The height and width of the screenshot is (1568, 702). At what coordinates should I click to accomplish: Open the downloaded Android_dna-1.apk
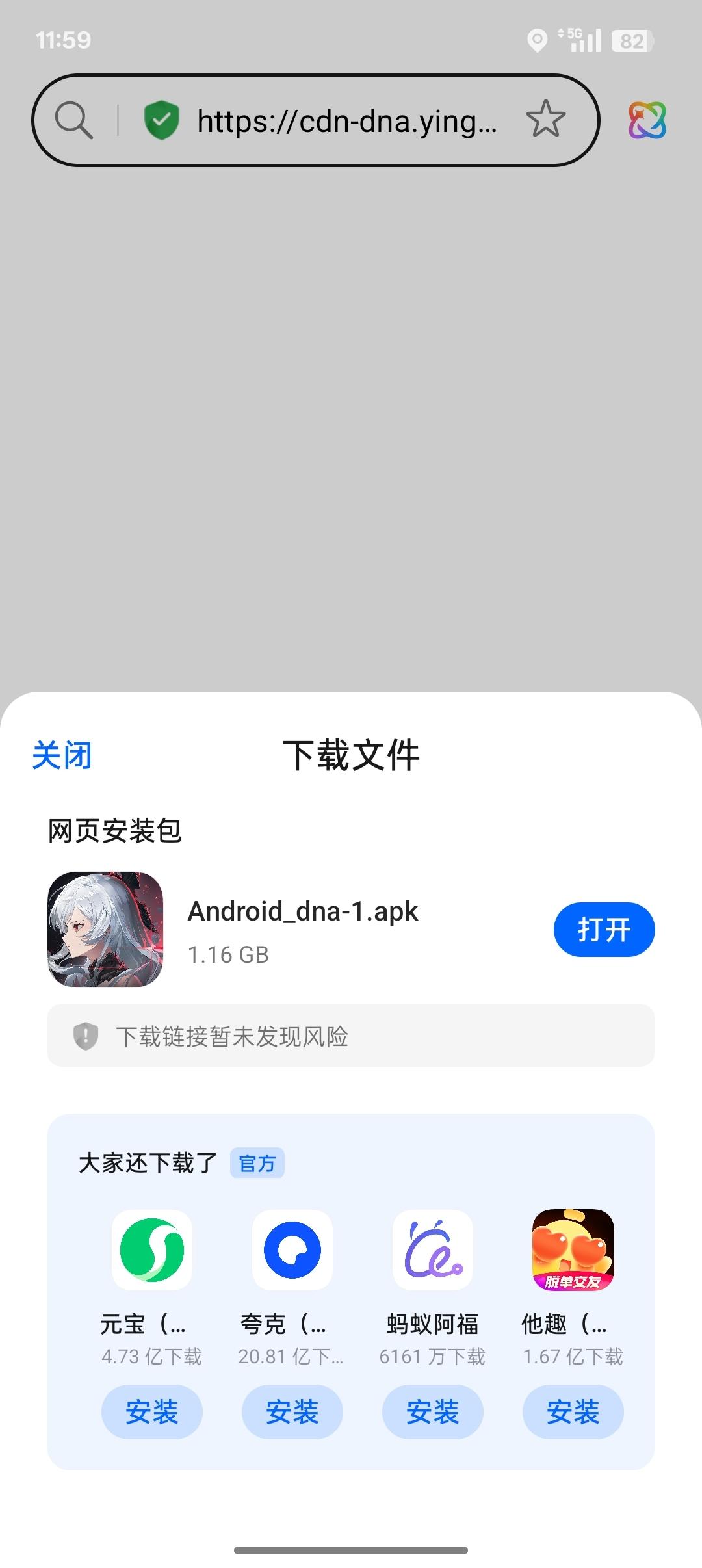coord(603,930)
